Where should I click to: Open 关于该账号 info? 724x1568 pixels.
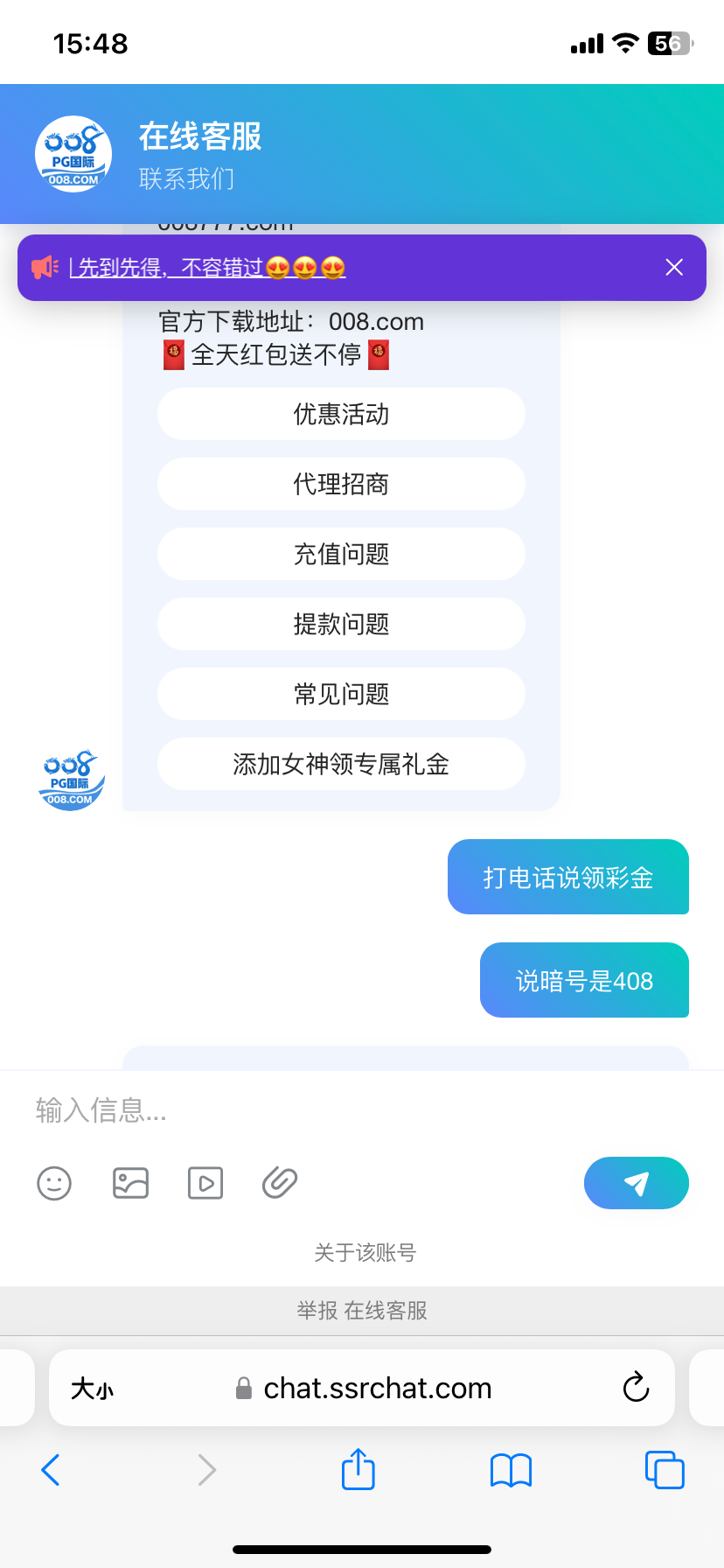(x=365, y=1253)
